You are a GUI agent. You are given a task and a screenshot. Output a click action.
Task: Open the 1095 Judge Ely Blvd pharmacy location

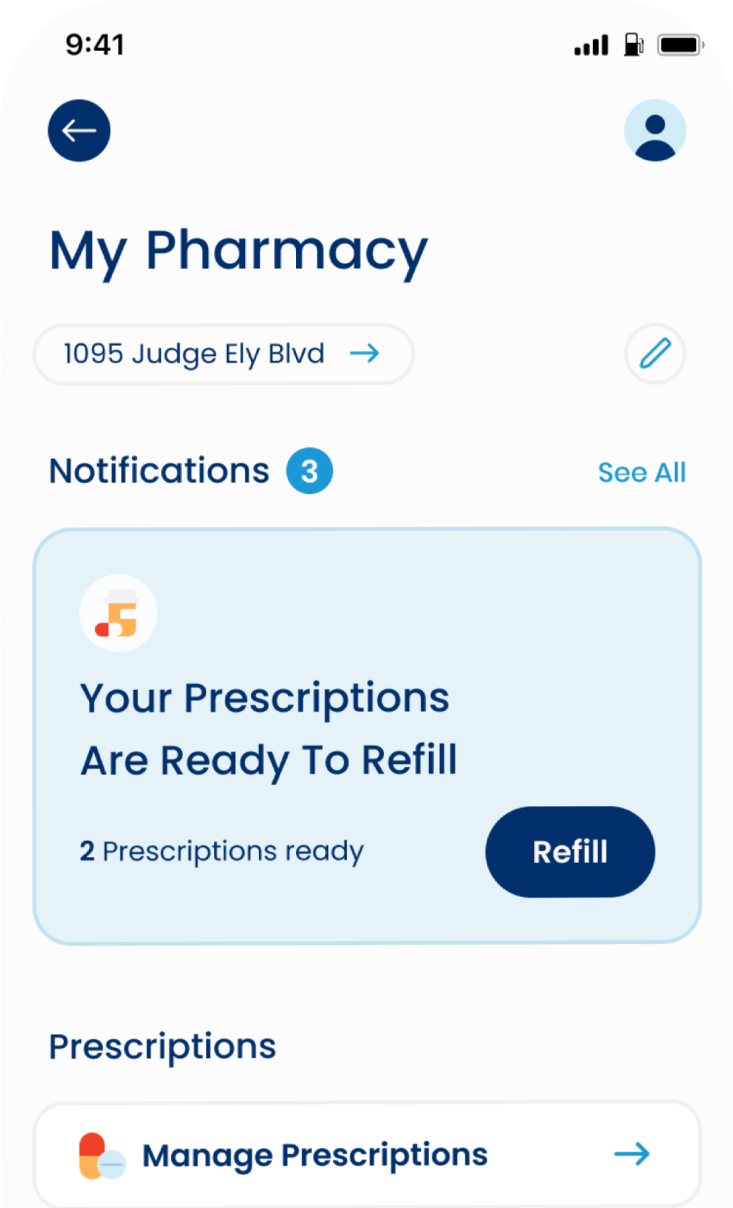coord(223,353)
